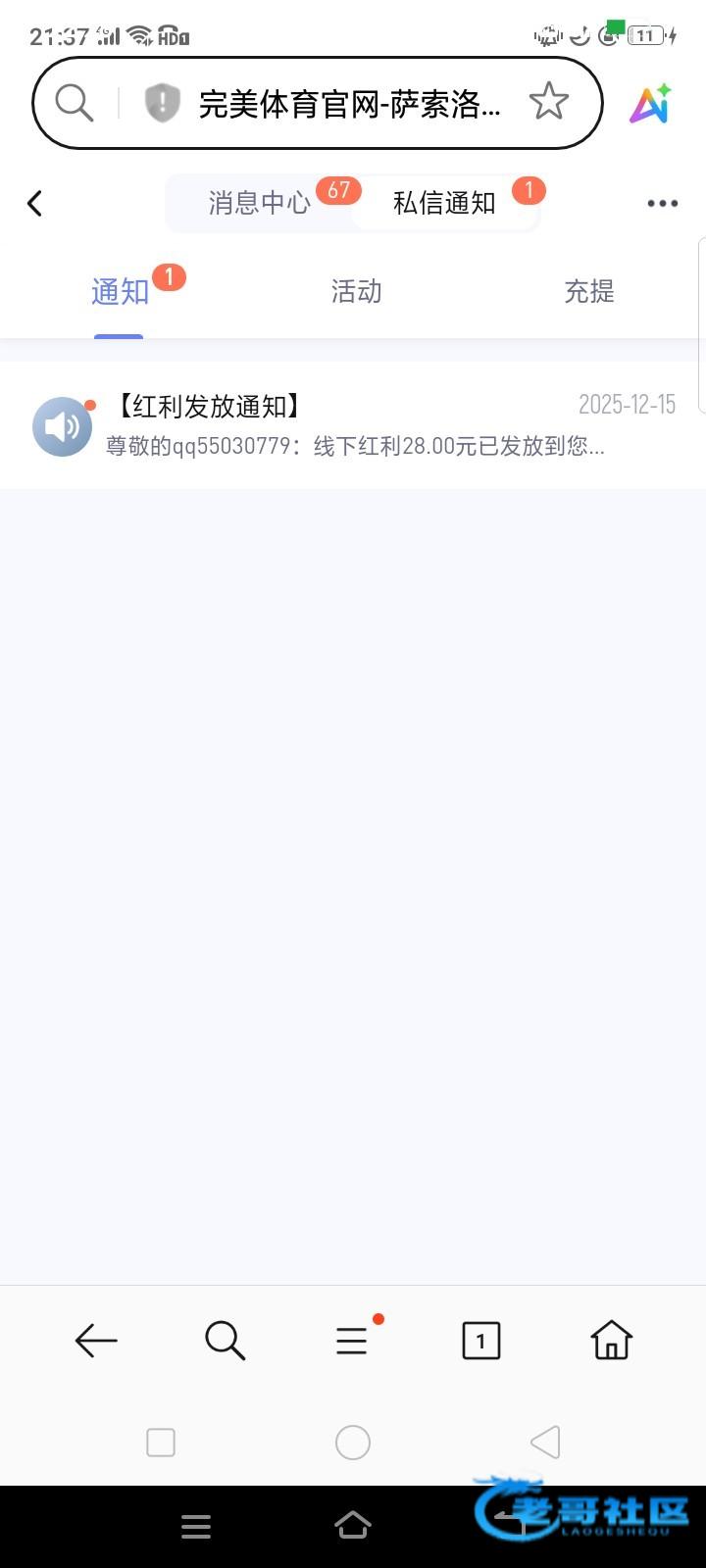This screenshot has width=706, height=1568.
Task: Tap the system home circle button
Action: tap(353, 1443)
